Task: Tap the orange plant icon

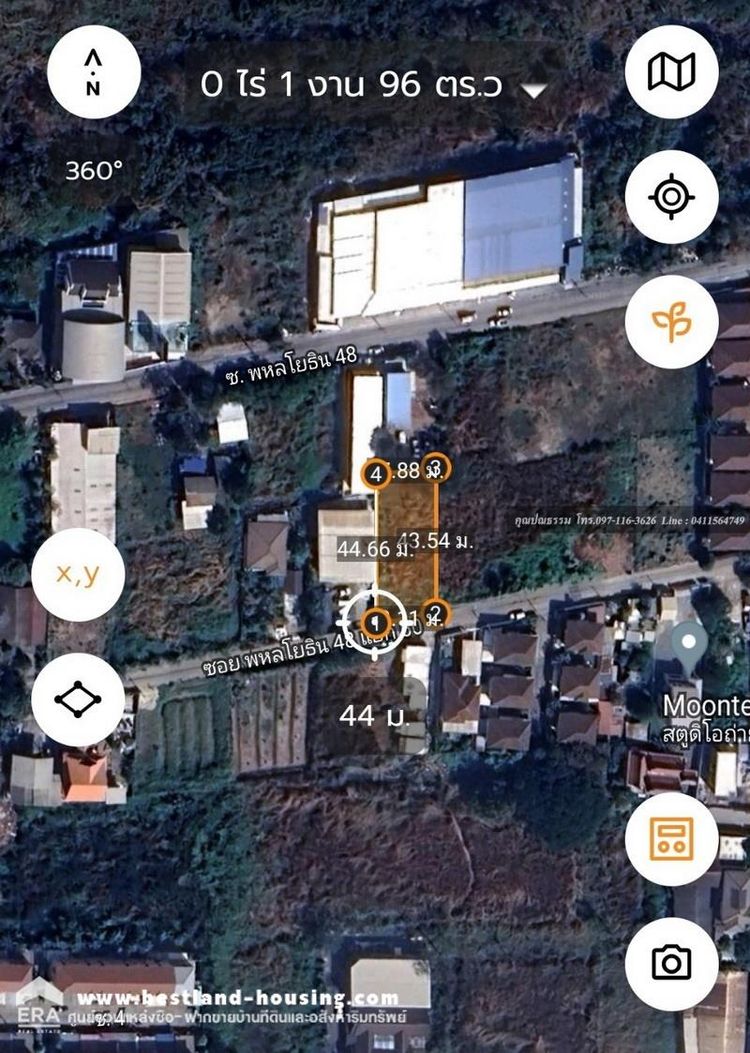Action: tap(671, 322)
